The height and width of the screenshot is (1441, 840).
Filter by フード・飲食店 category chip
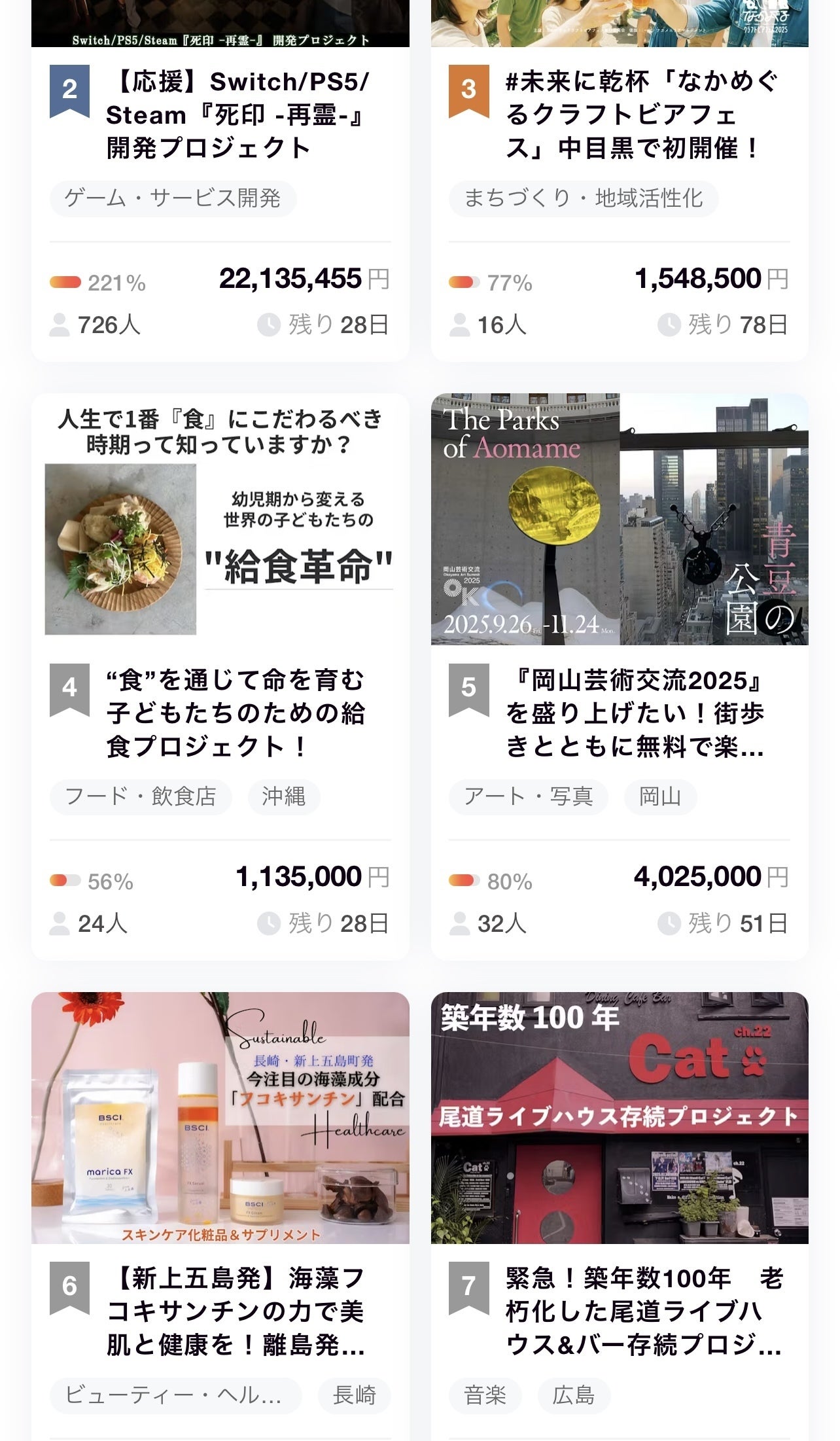(x=141, y=796)
